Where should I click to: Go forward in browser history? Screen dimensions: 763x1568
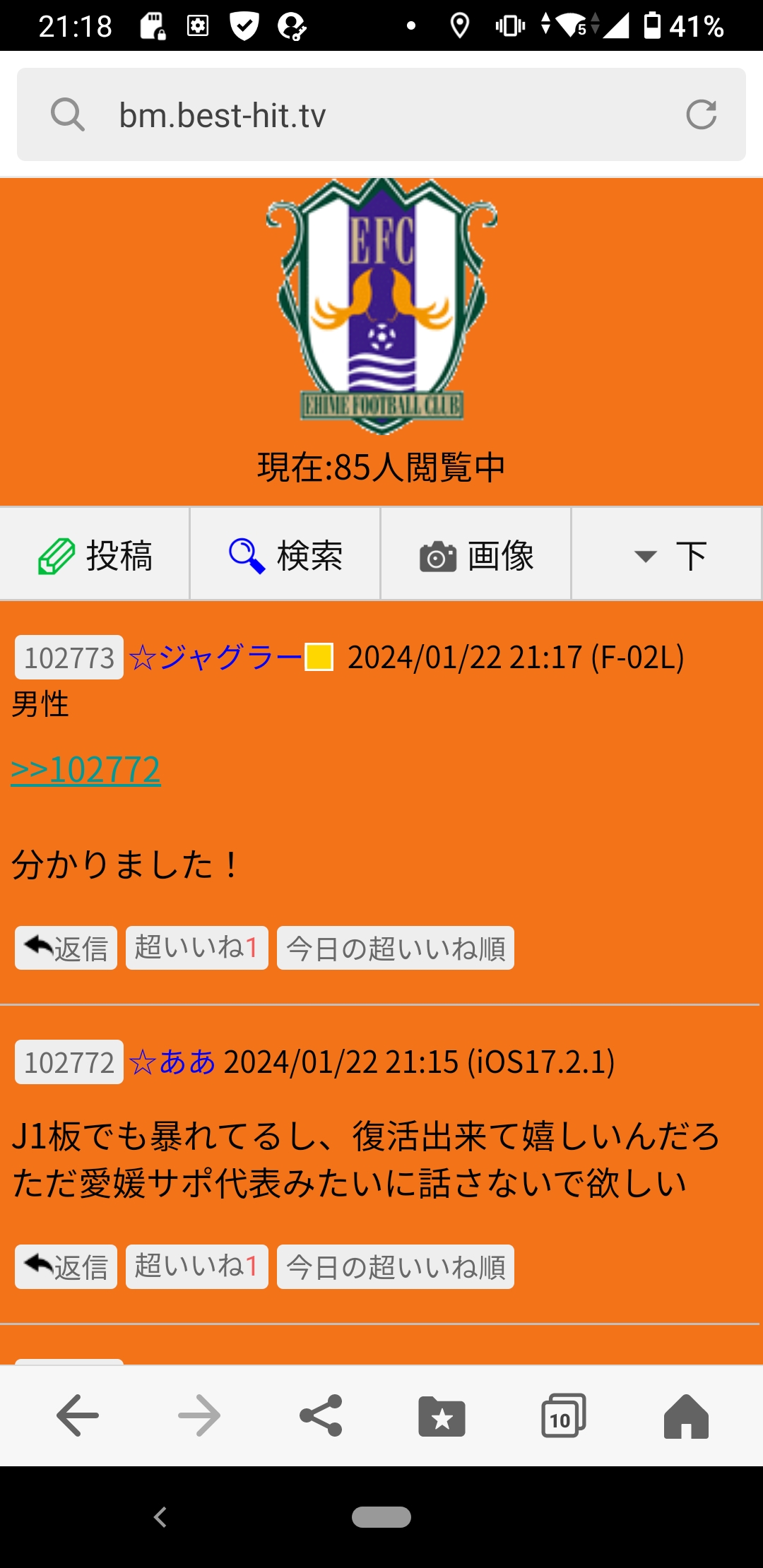coord(199,1415)
